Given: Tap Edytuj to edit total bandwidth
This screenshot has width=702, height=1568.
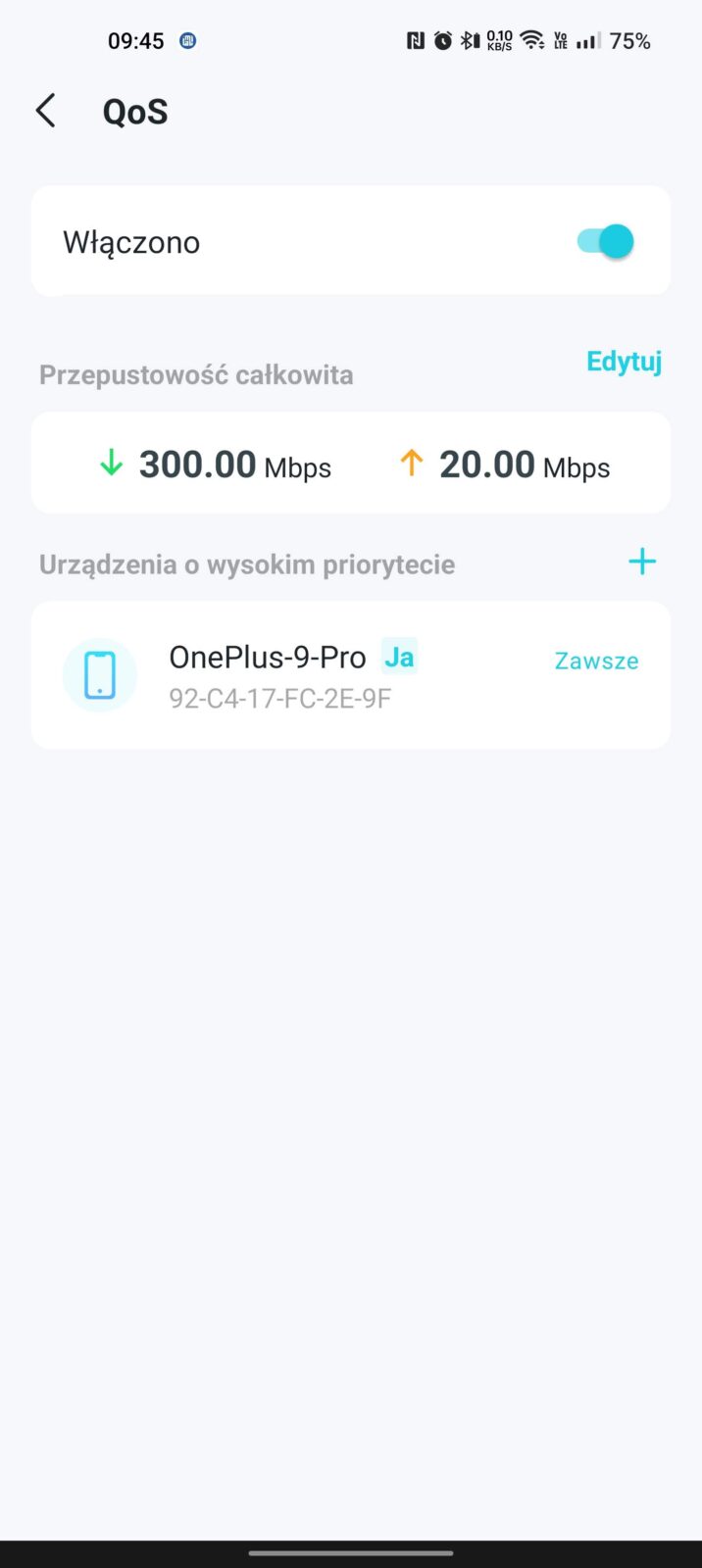Looking at the screenshot, I should 624,362.
